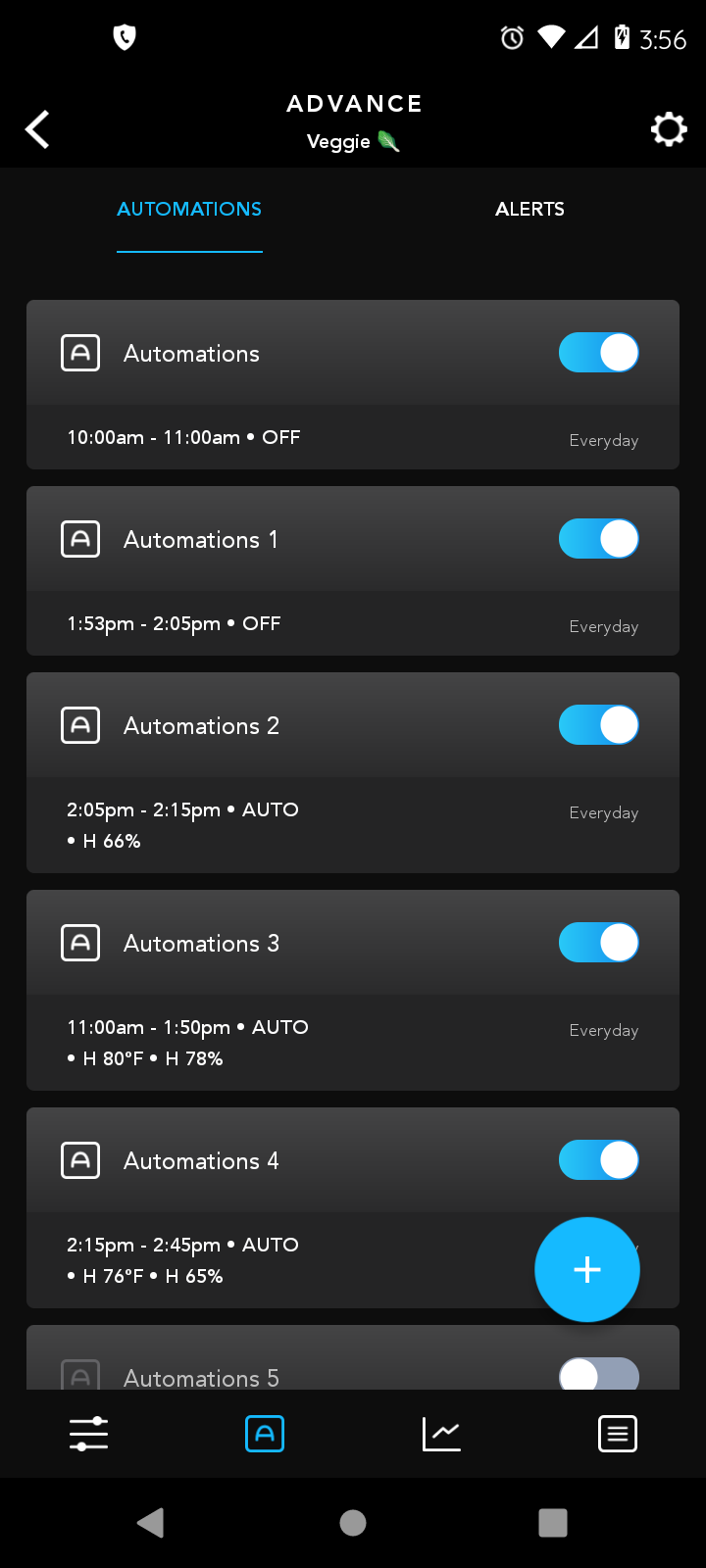Open the controls sliders tab

point(88,1434)
